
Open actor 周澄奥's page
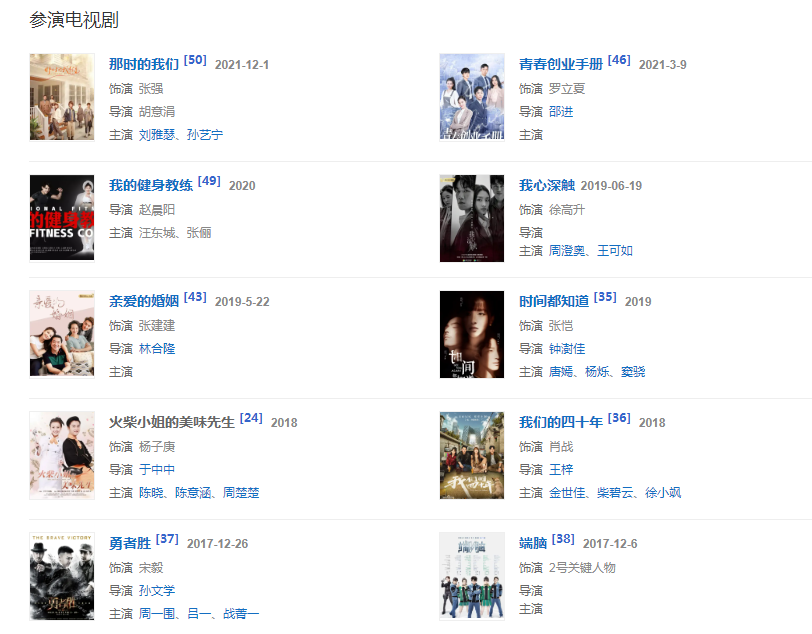tap(567, 251)
